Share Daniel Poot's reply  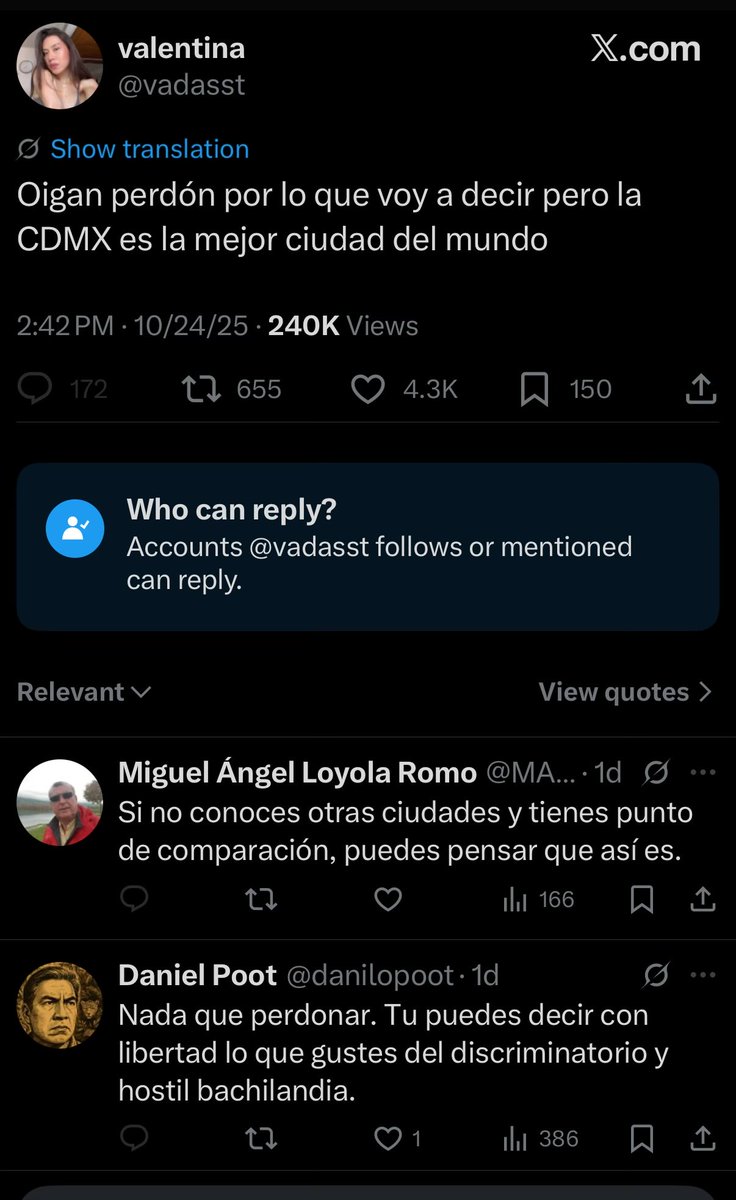(x=703, y=1138)
